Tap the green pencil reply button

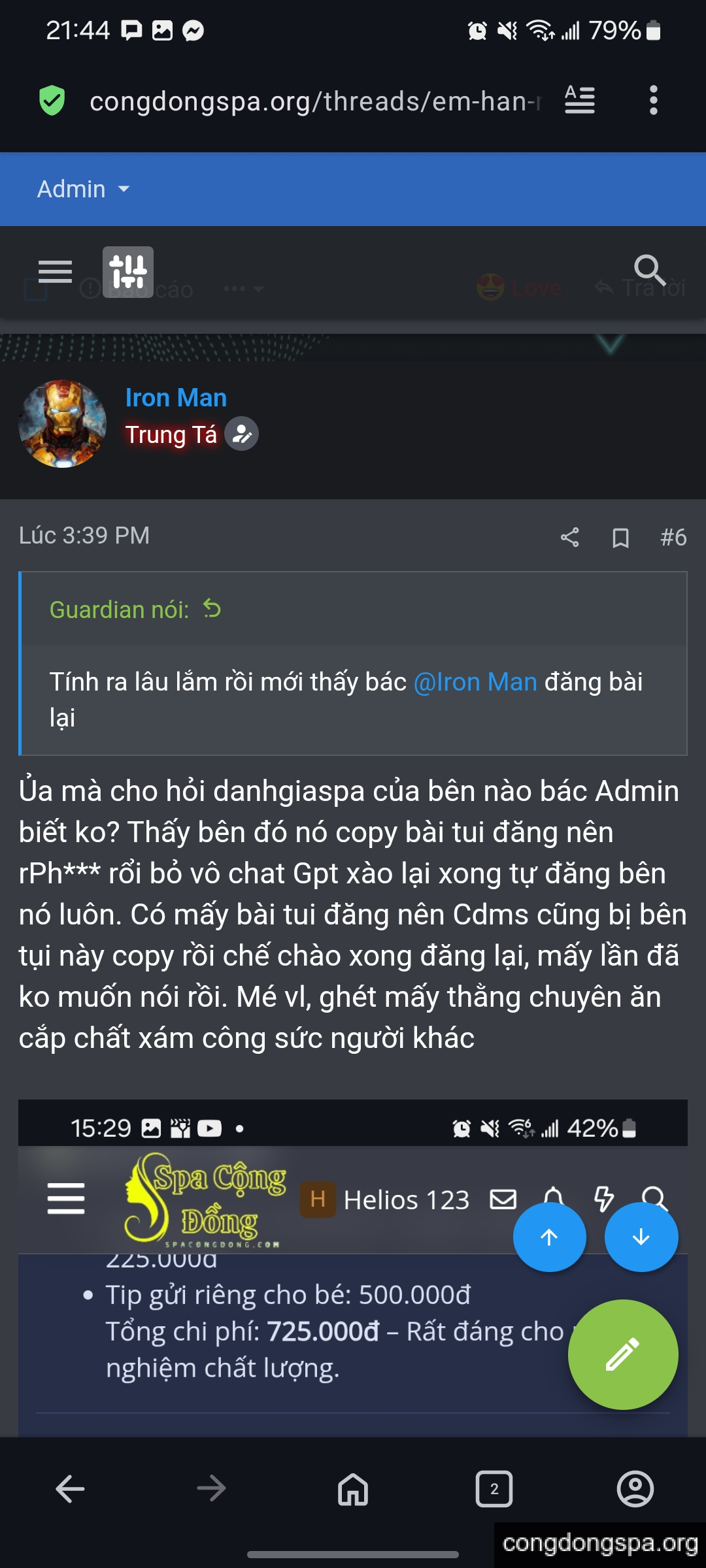tap(622, 1354)
